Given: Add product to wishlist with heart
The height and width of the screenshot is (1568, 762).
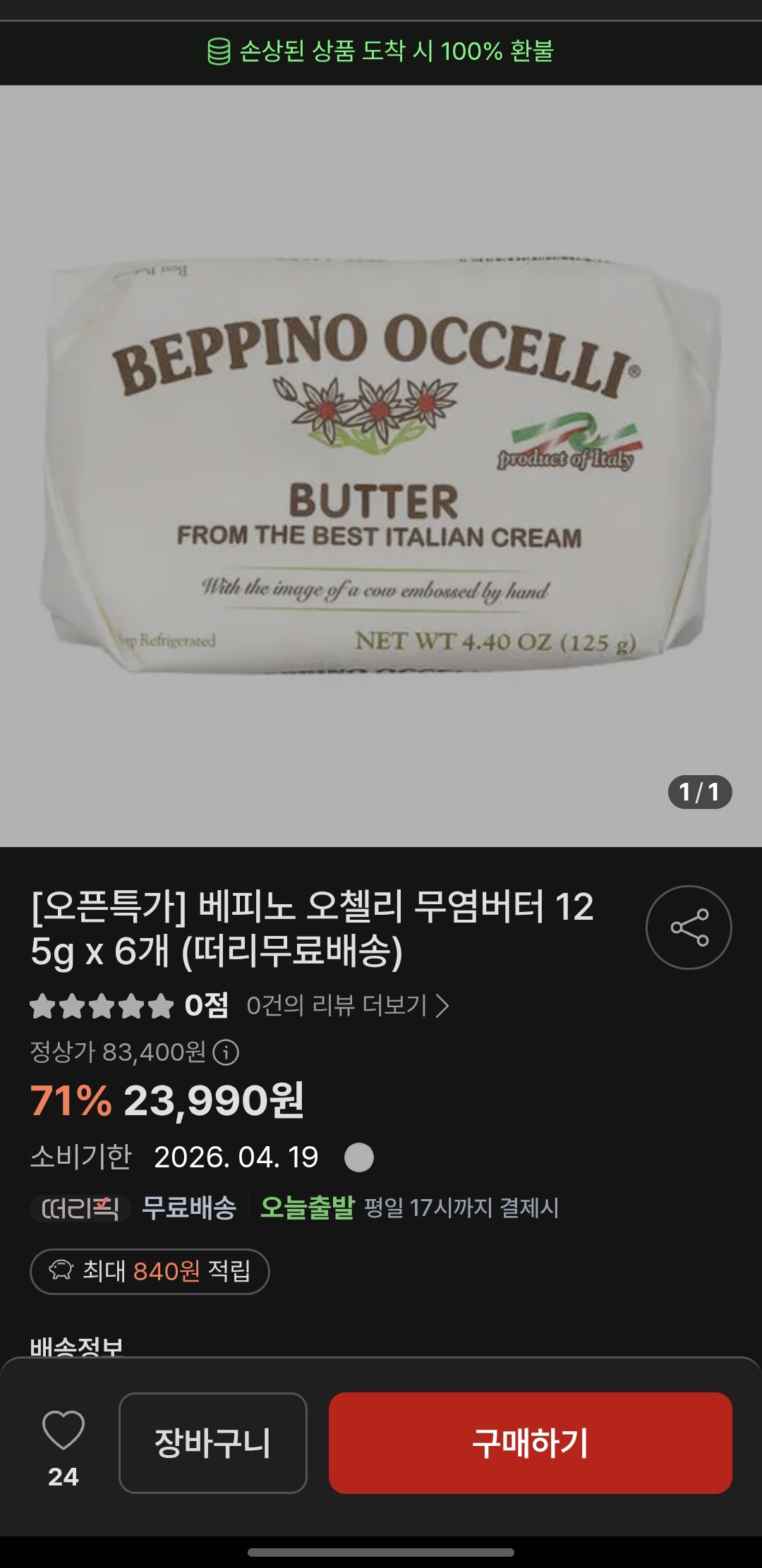Looking at the screenshot, I should (x=64, y=1430).
